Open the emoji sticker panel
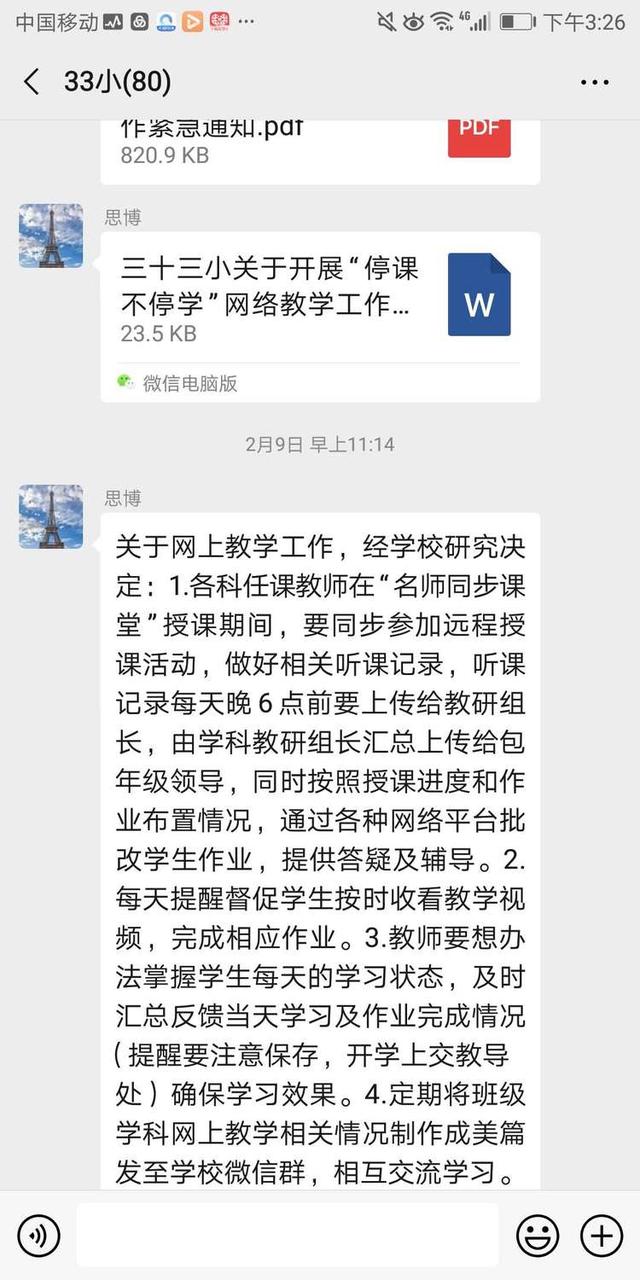 537,1236
